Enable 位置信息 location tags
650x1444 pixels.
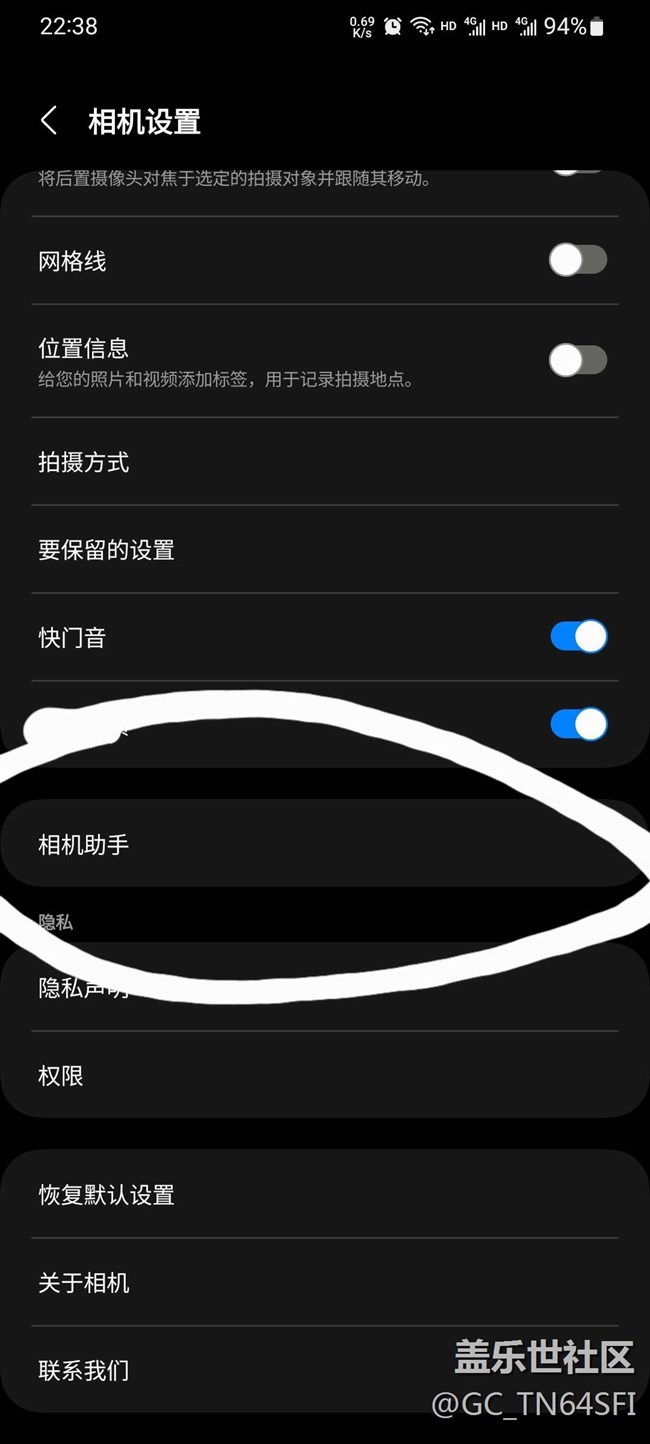click(x=578, y=361)
